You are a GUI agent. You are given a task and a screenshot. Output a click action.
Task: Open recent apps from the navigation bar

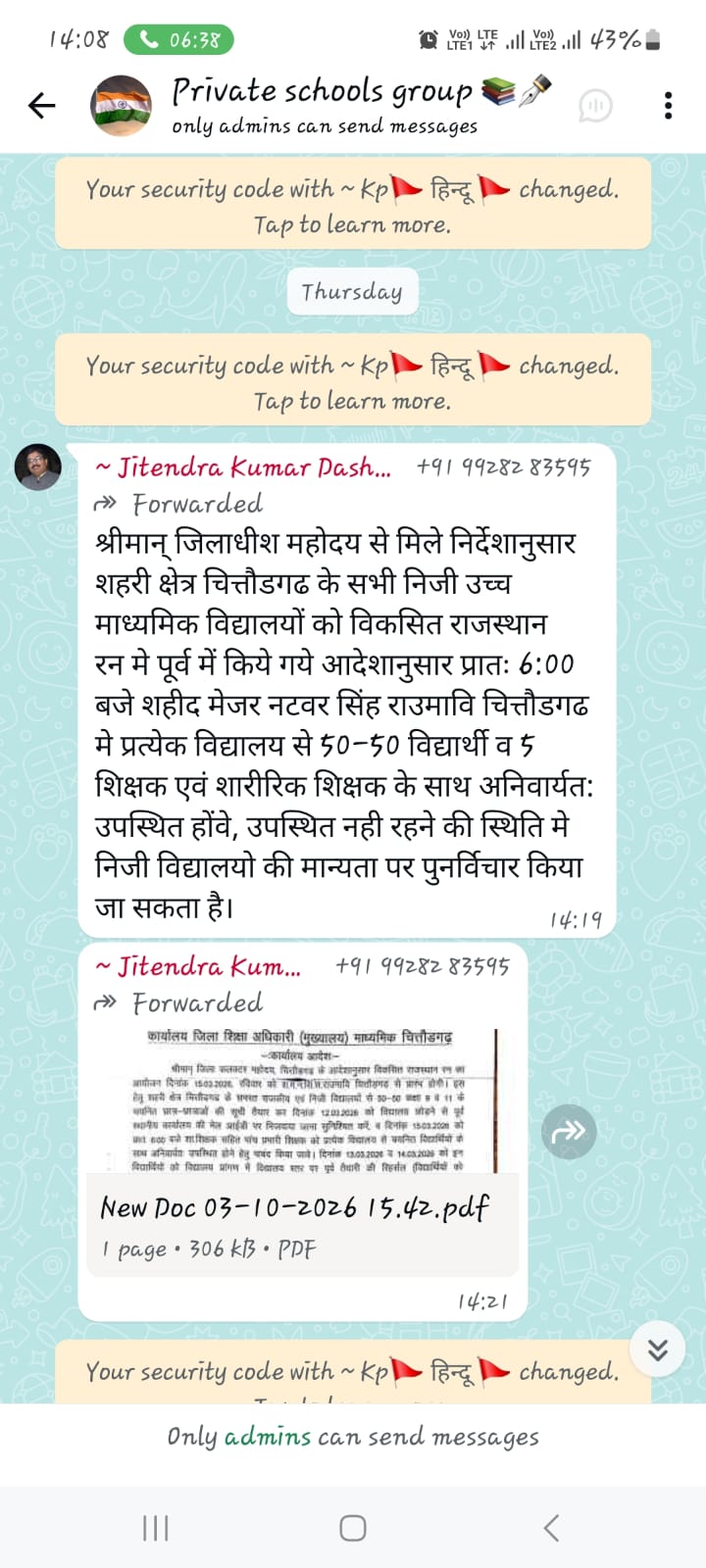pyautogui.click(x=156, y=1527)
